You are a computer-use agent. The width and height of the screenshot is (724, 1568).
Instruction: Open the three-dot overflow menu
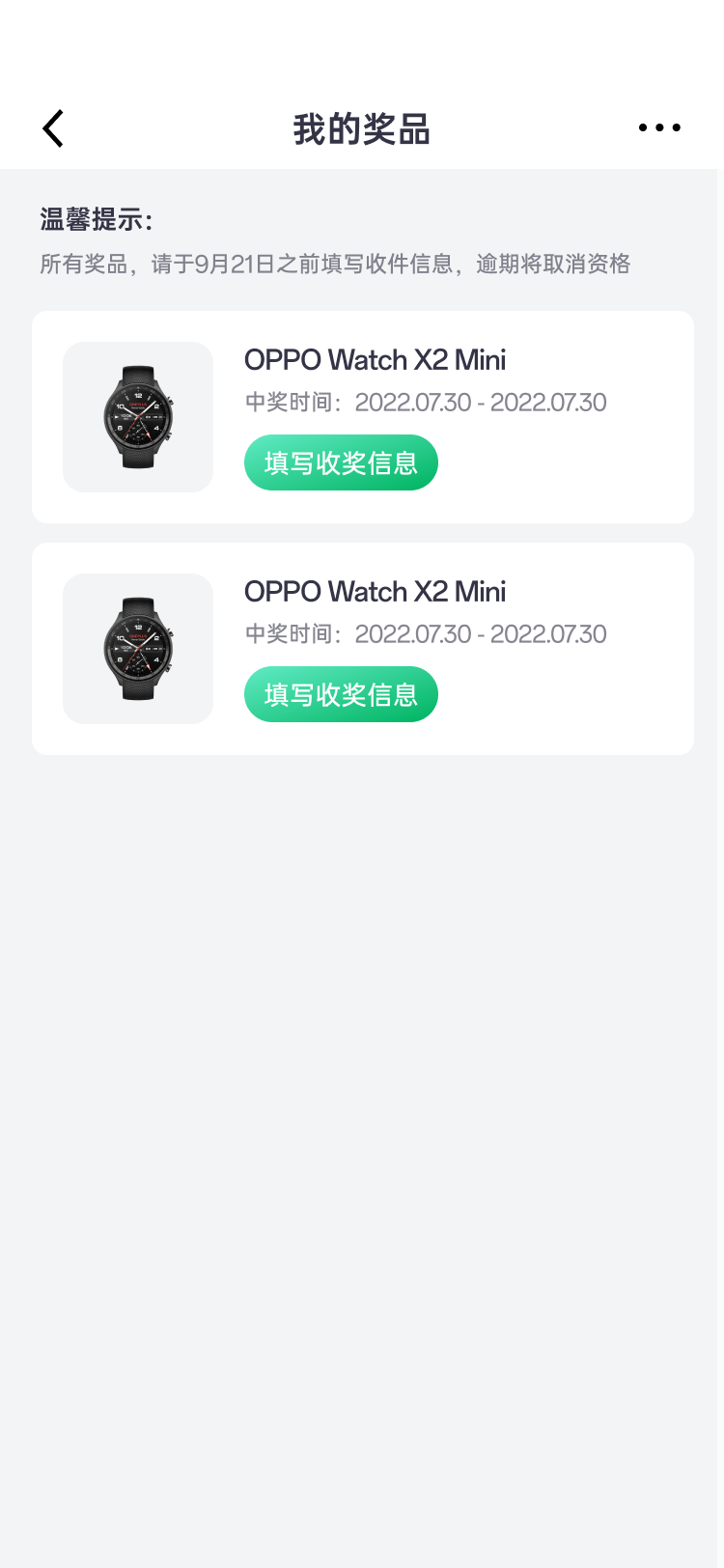pyautogui.click(x=659, y=127)
